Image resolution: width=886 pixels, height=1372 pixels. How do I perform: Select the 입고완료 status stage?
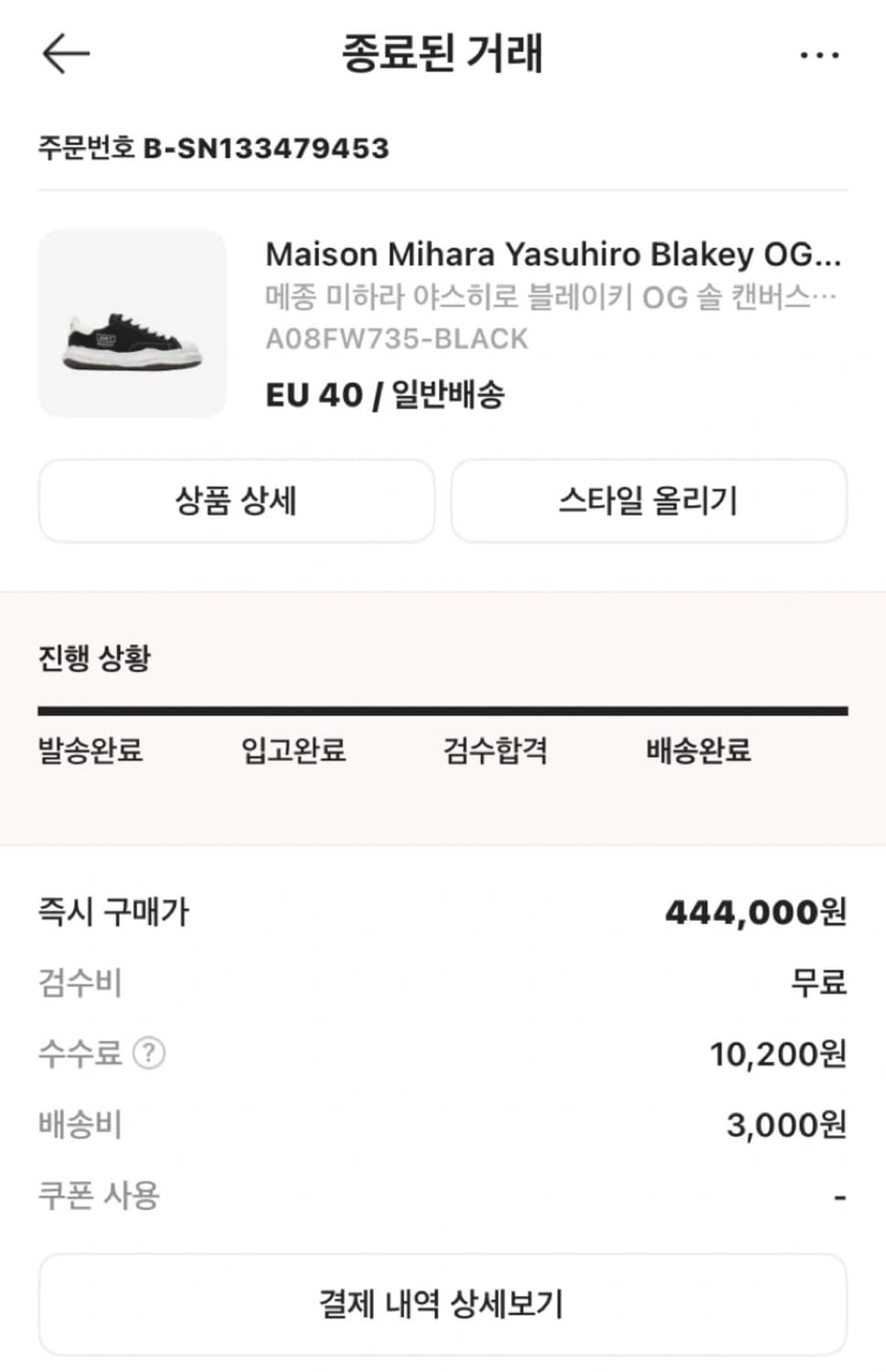pos(291,752)
